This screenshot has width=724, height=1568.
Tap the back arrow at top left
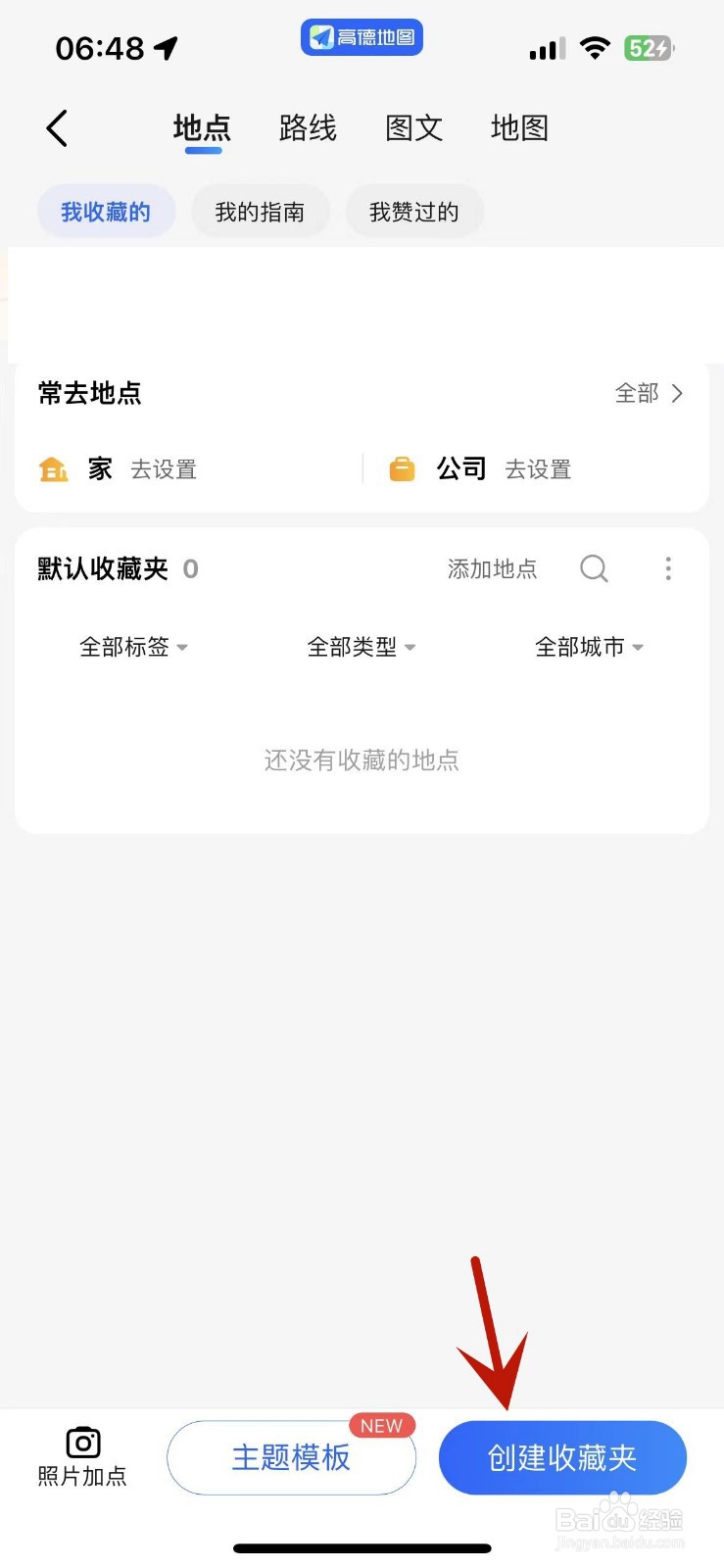point(56,127)
